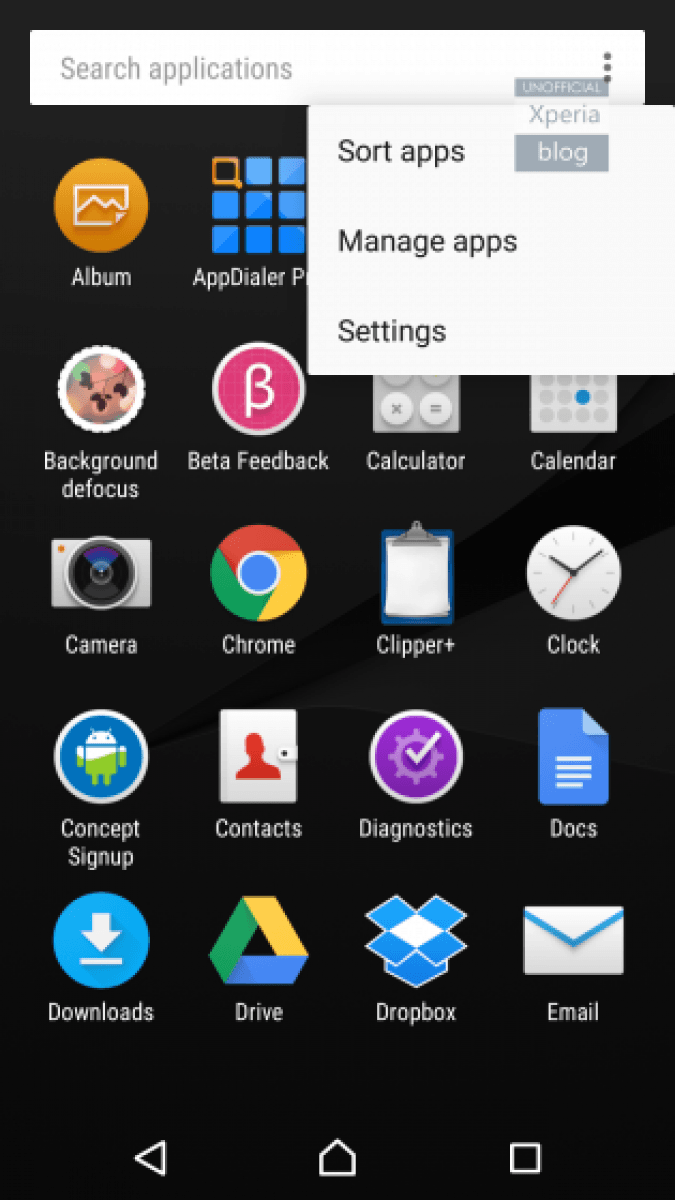Viewport: 675px width, 1200px height.
Task: Open Contacts
Action: click(258, 758)
